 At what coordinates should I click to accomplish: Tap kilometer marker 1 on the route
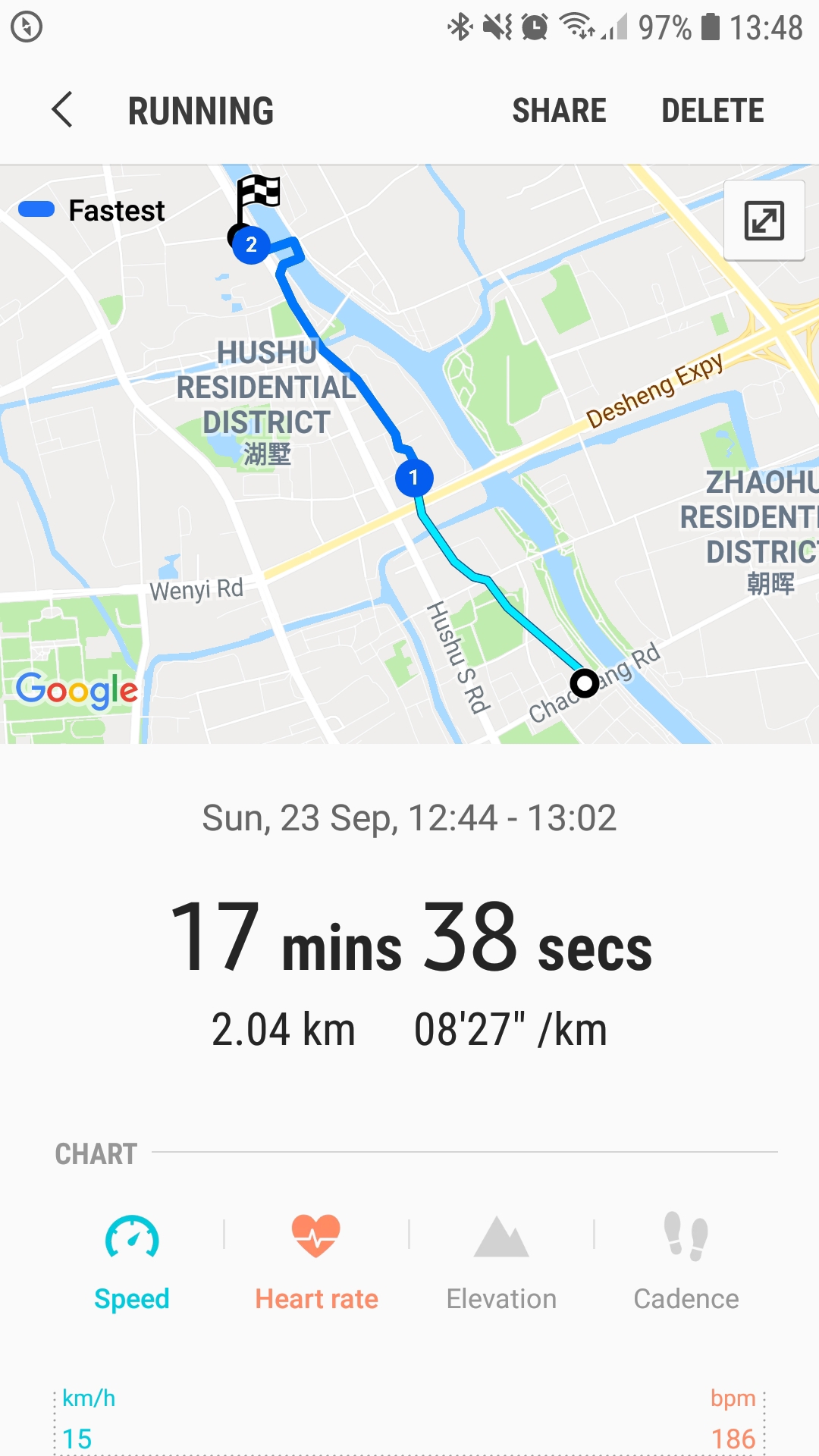click(414, 478)
